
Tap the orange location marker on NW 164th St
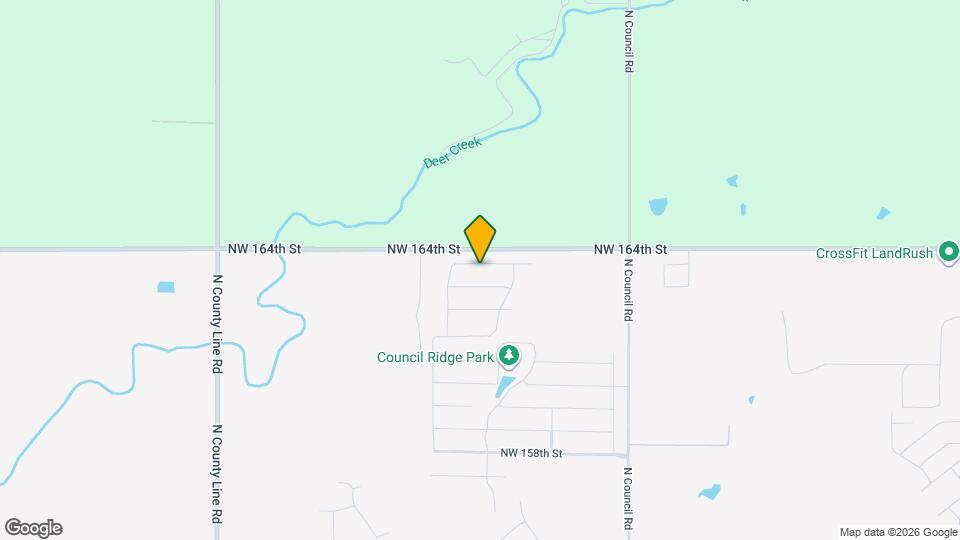[480, 238]
